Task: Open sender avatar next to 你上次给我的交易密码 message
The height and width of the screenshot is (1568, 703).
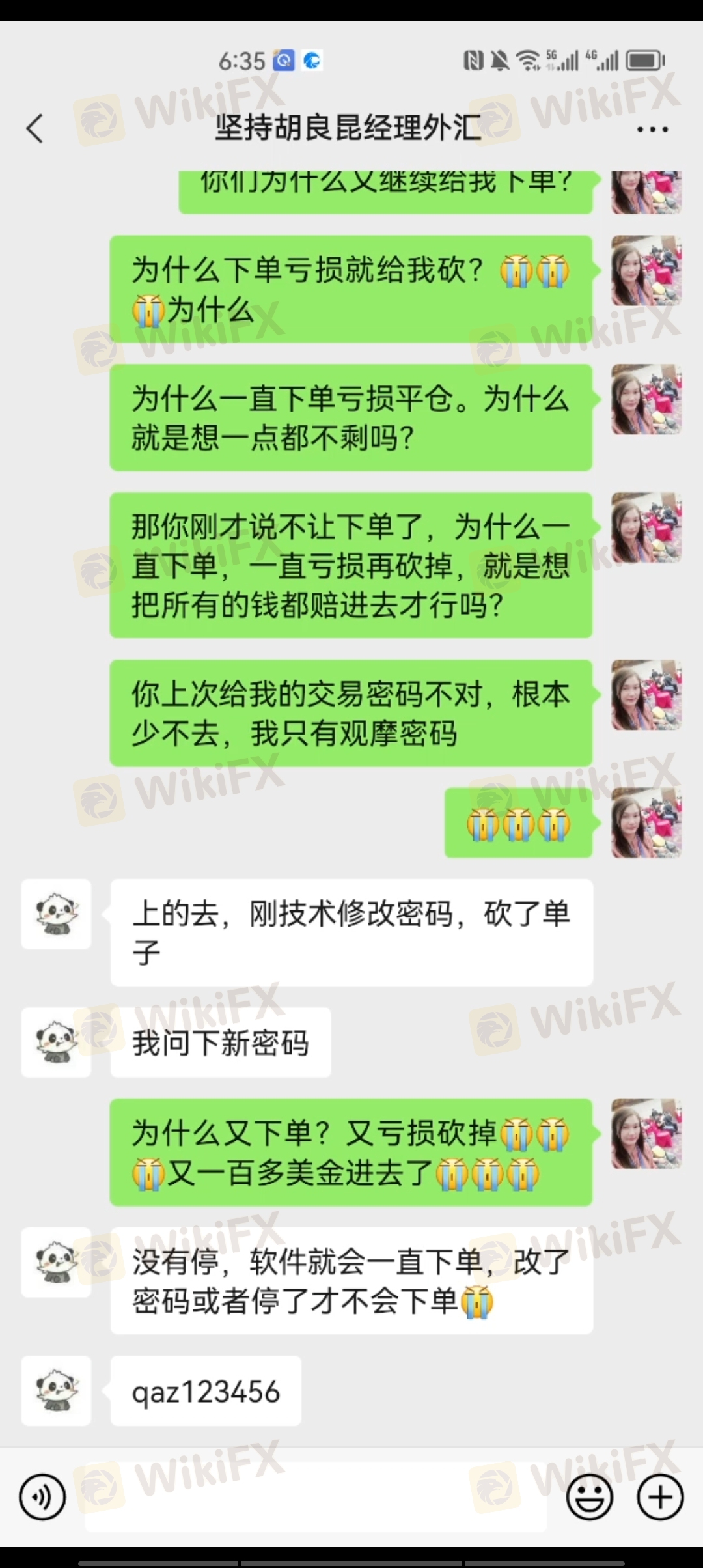Action: click(x=646, y=695)
